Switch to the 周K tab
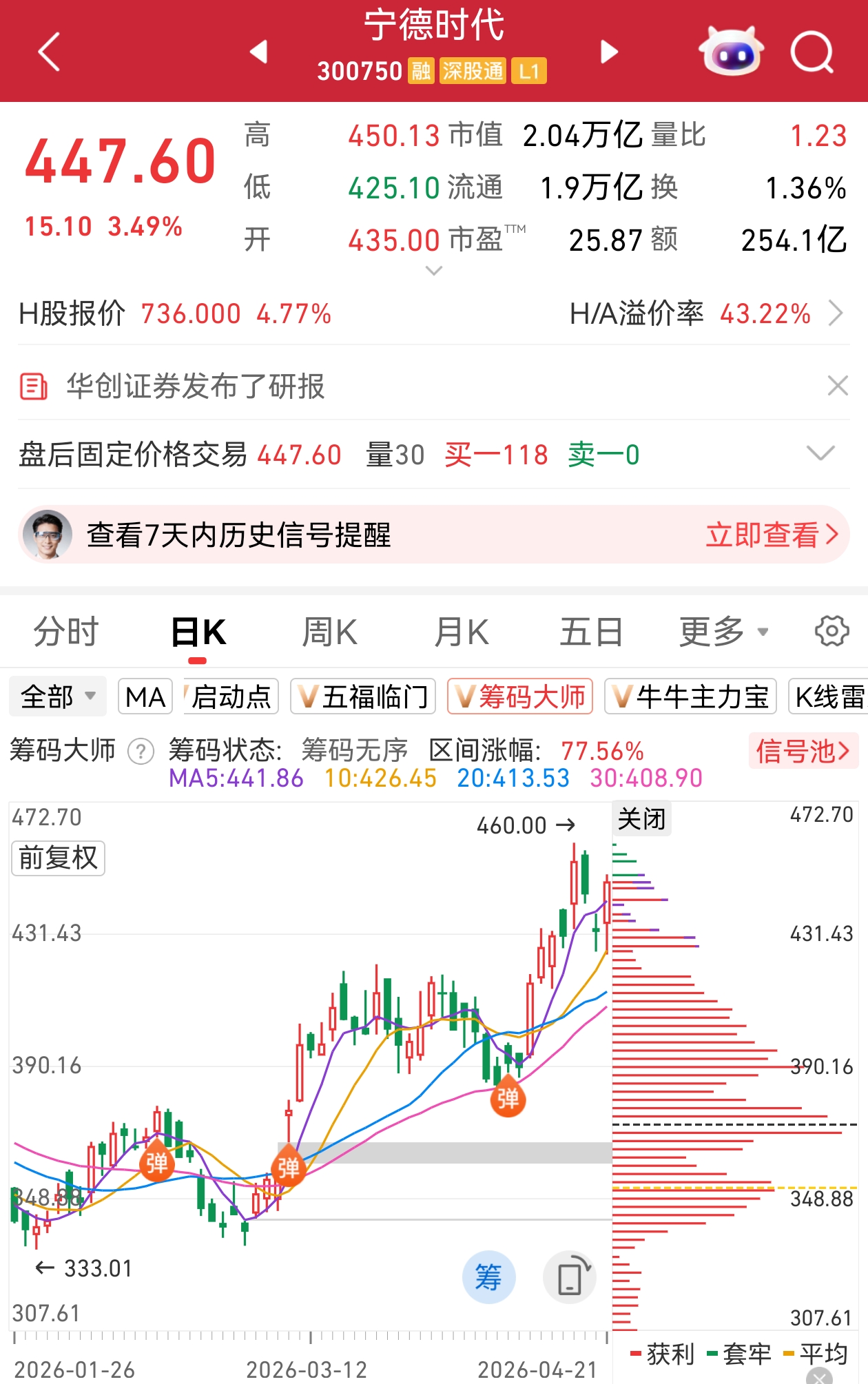 [330, 632]
